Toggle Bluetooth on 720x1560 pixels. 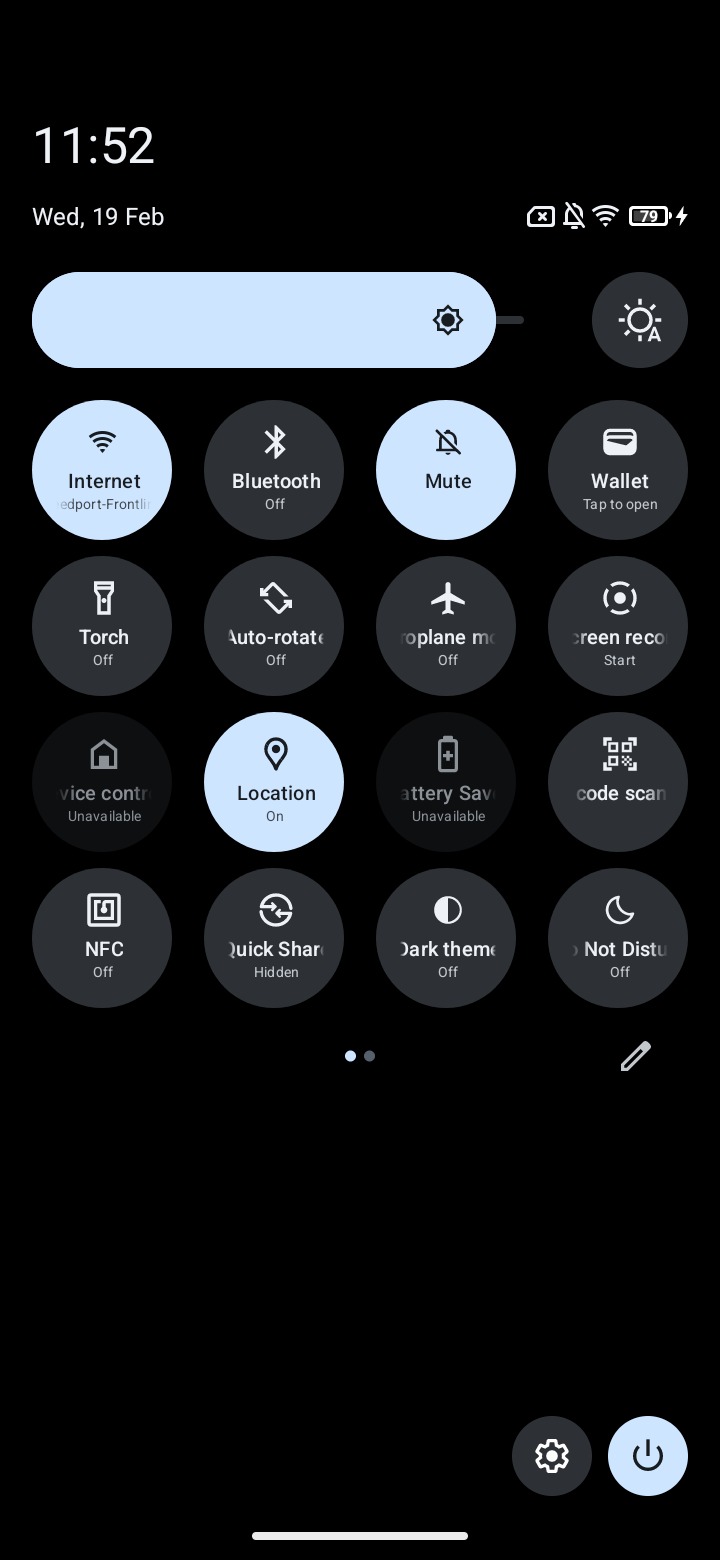coord(274,469)
